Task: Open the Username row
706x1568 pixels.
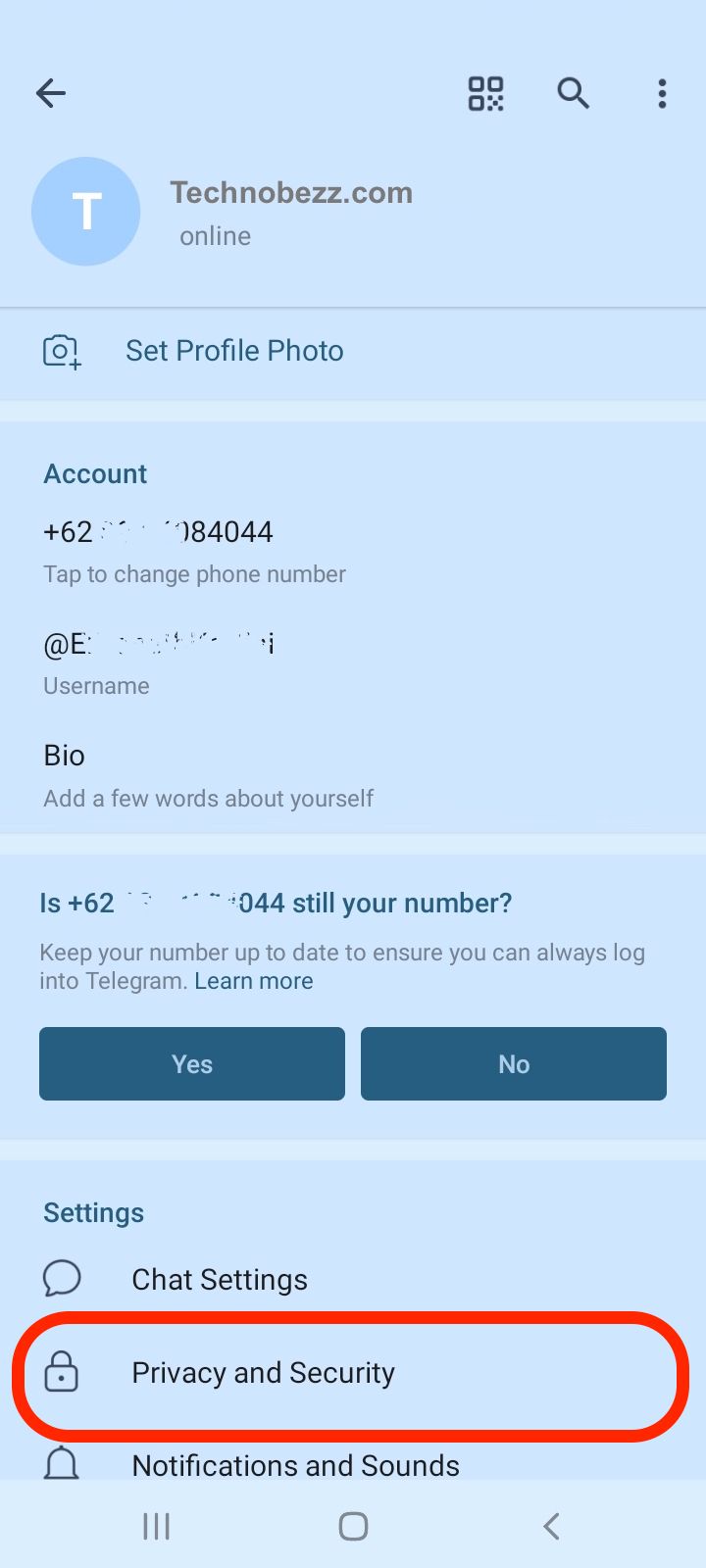Action: [353, 663]
